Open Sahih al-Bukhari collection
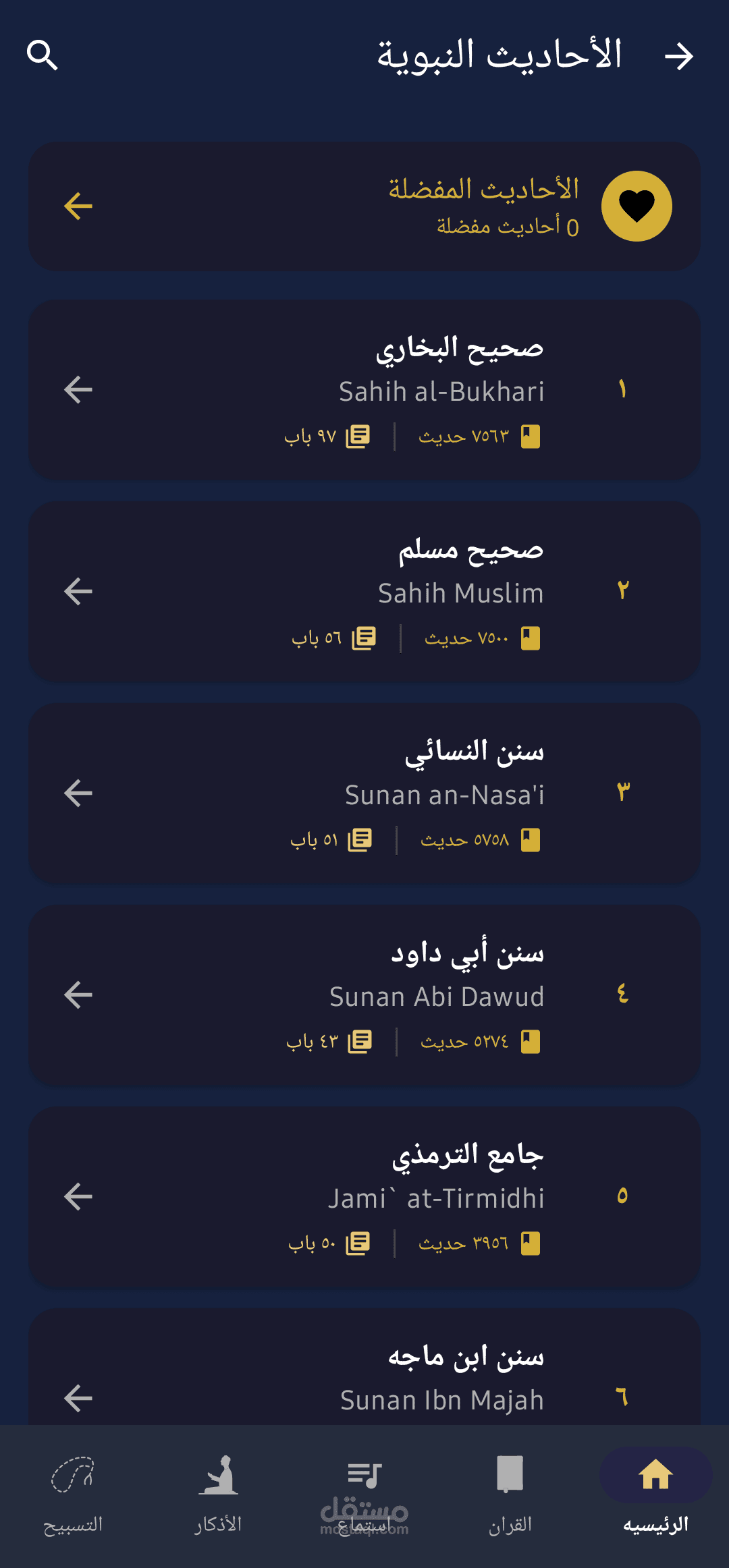 click(x=364, y=390)
